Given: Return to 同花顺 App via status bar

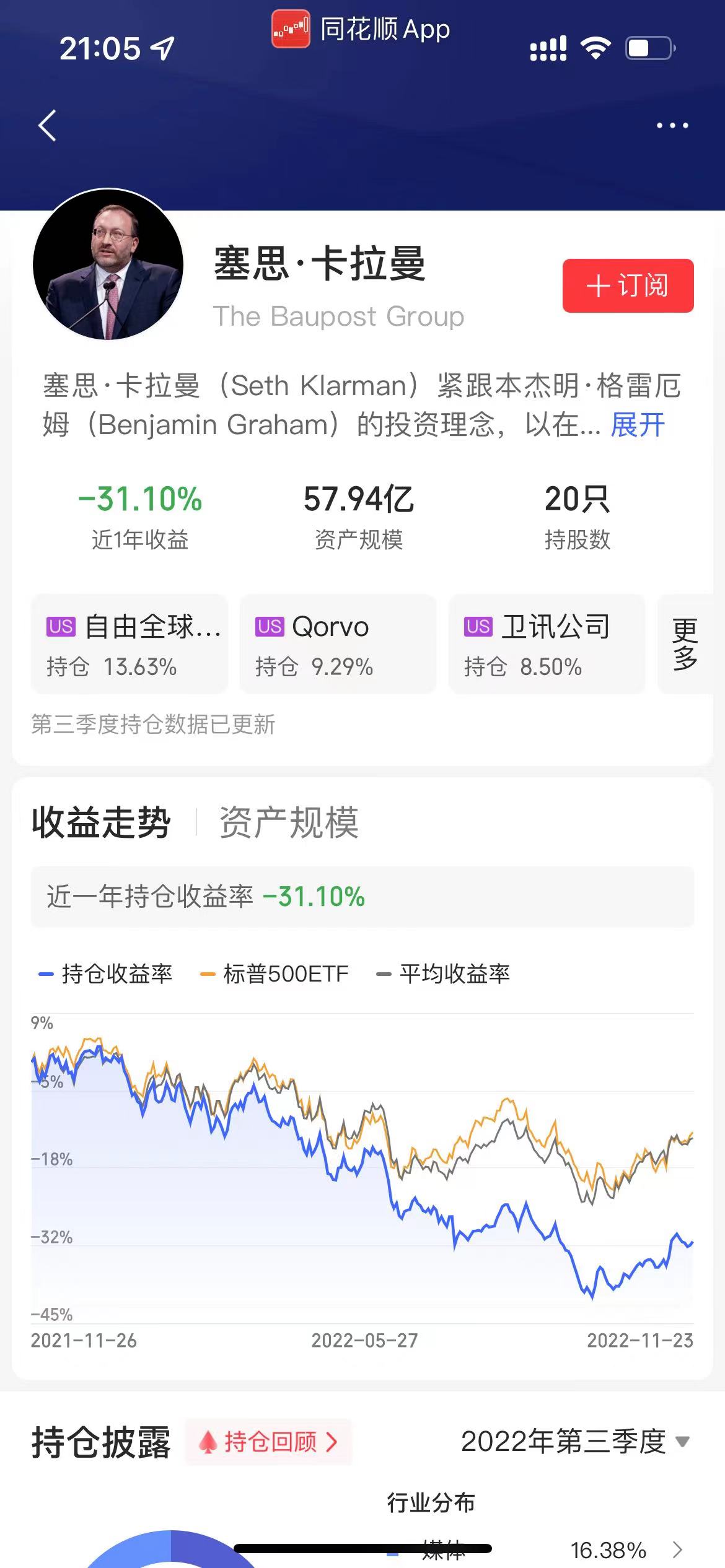Looking at the screenshot, I should click(x=362, y=30).
